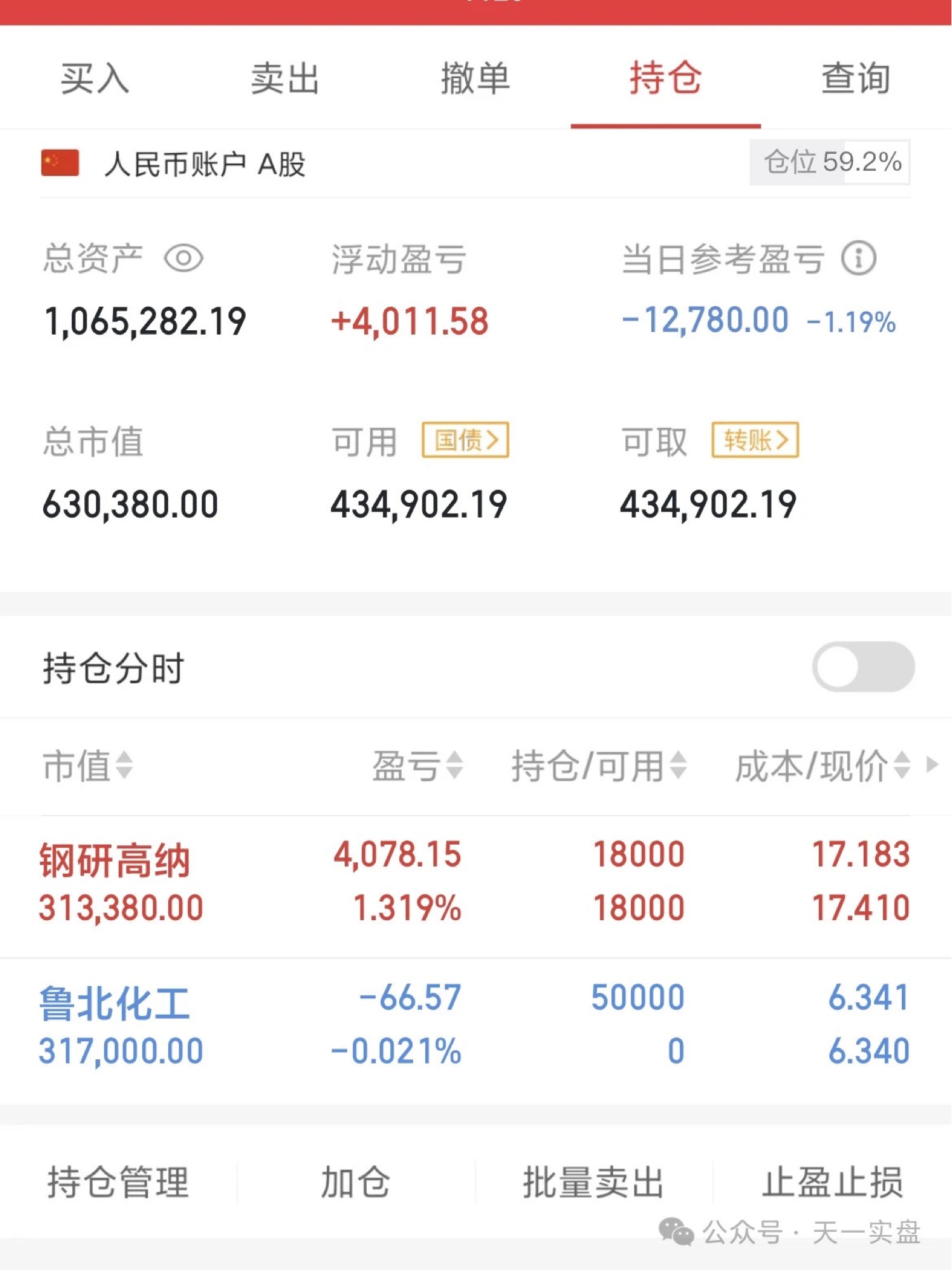The width and height of the screenshot is (952, 1270).
Task: Open 持仓管理
Action: click(x=119, y=1182)
